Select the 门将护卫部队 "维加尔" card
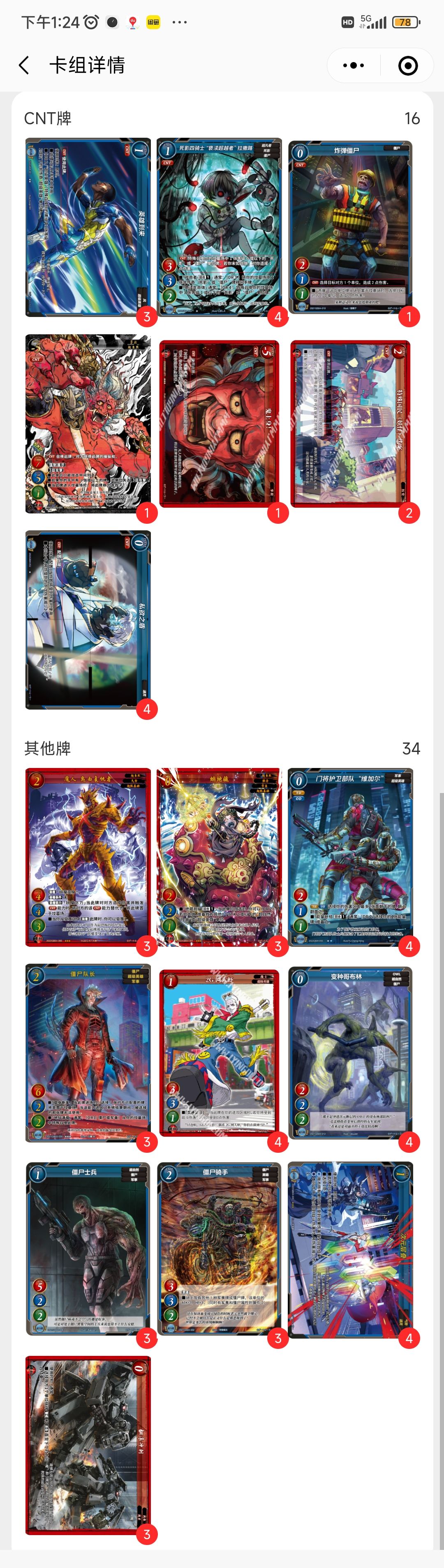The image size is (444, 1568). coord(350,857)
